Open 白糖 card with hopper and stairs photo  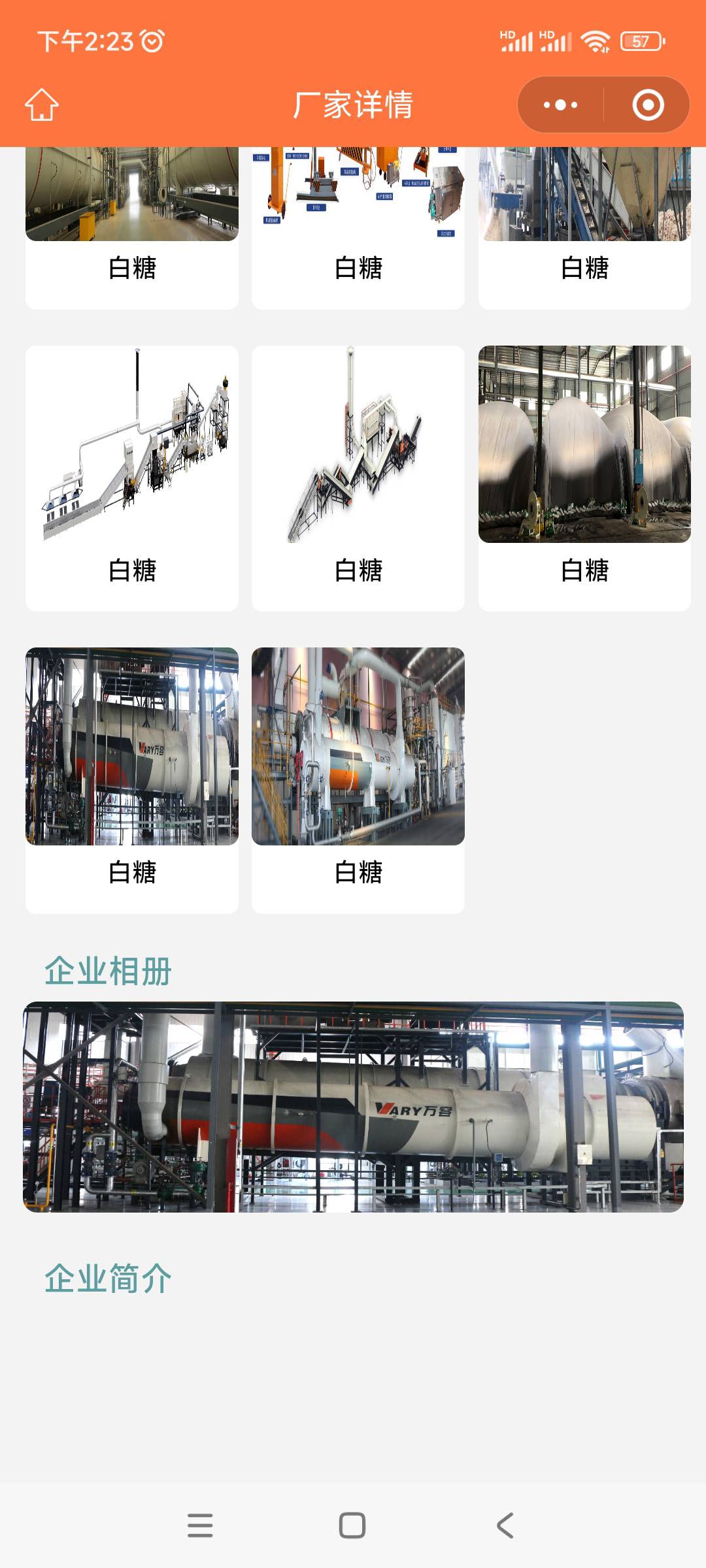(584, 225)
